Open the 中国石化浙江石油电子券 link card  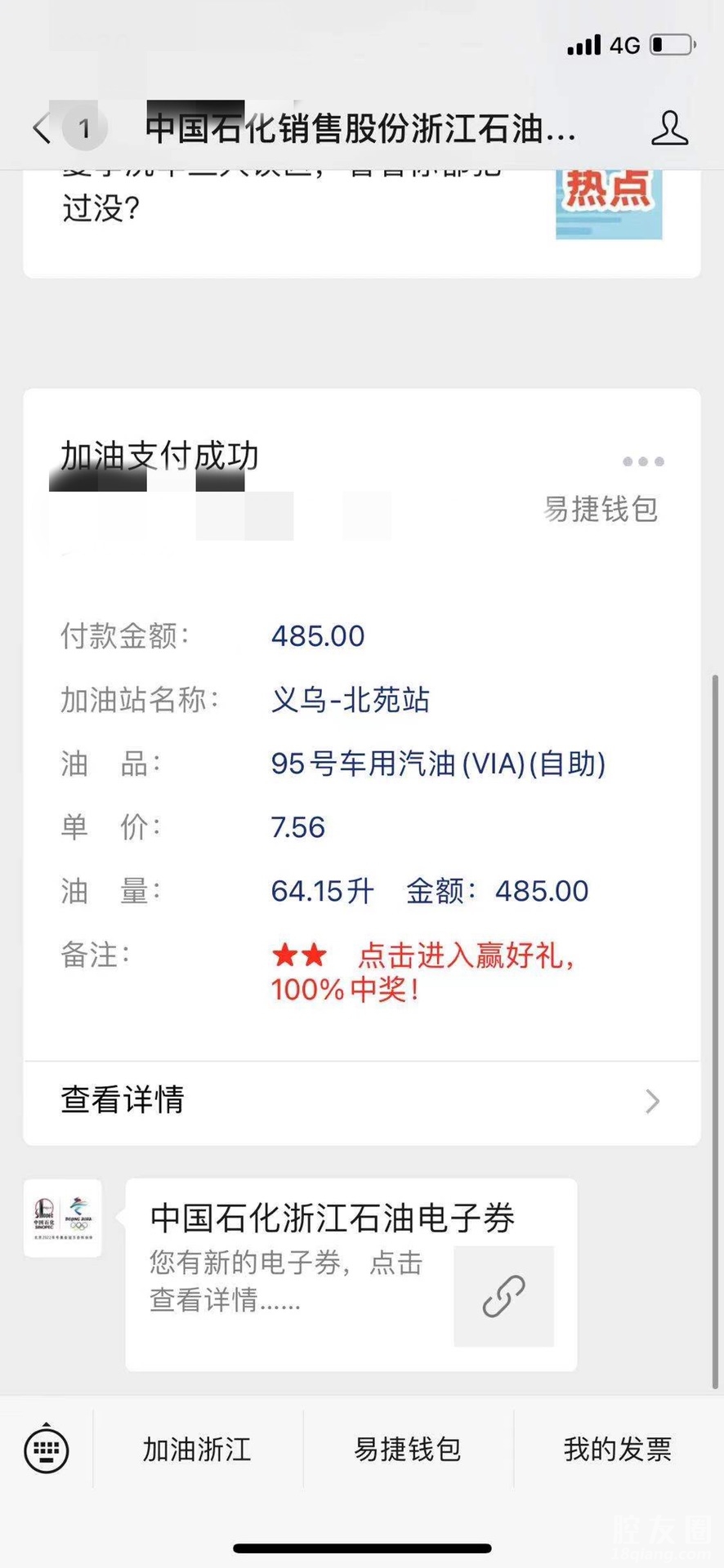point(351,1274)
